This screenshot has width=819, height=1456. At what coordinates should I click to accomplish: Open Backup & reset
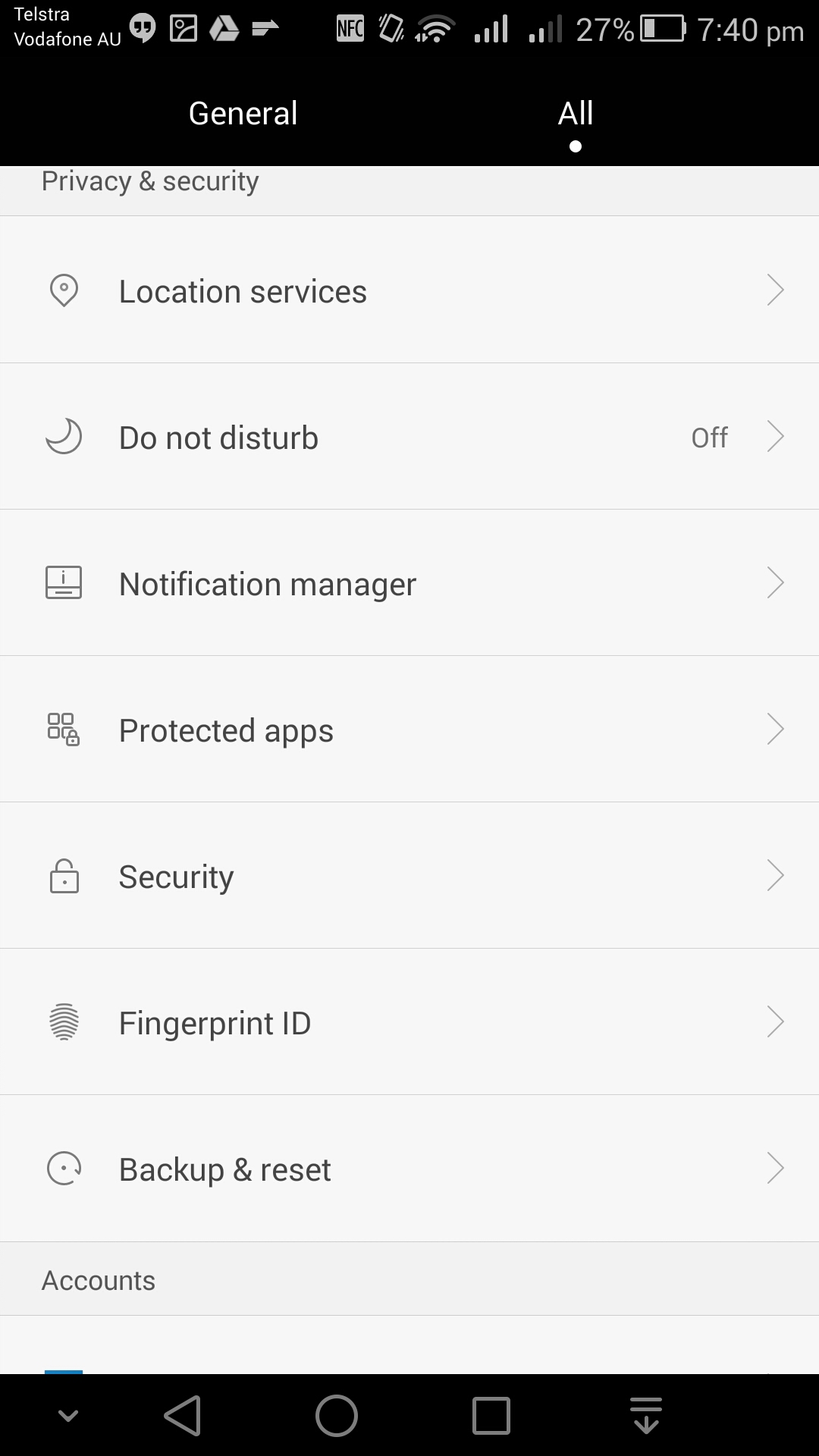coord(409,1168)
